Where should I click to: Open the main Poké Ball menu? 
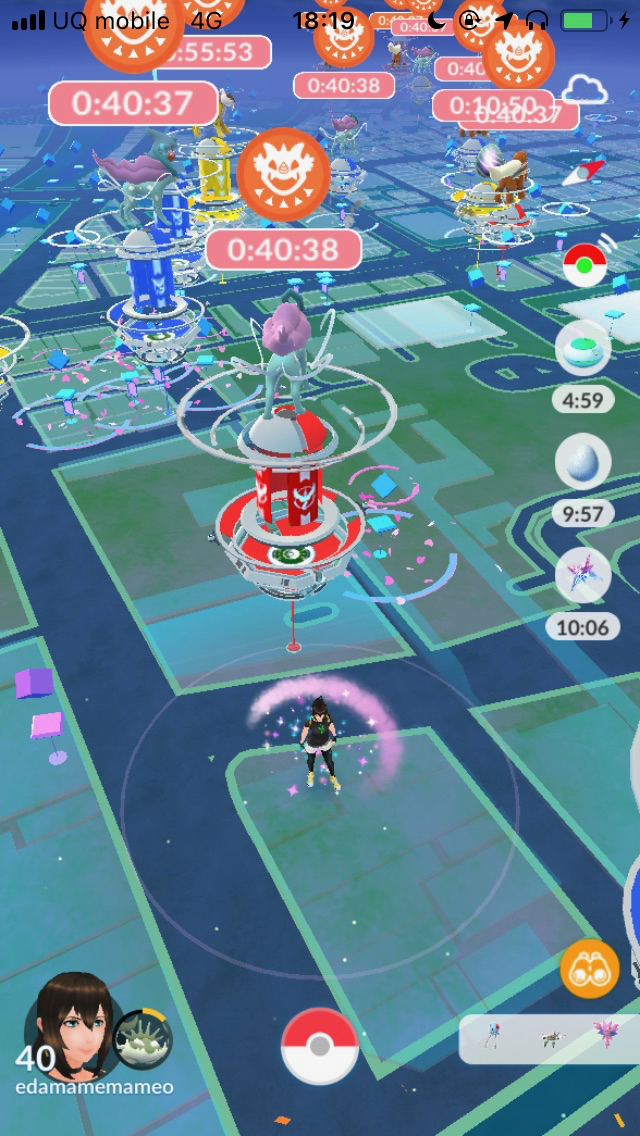click(x=320, y=1046)
